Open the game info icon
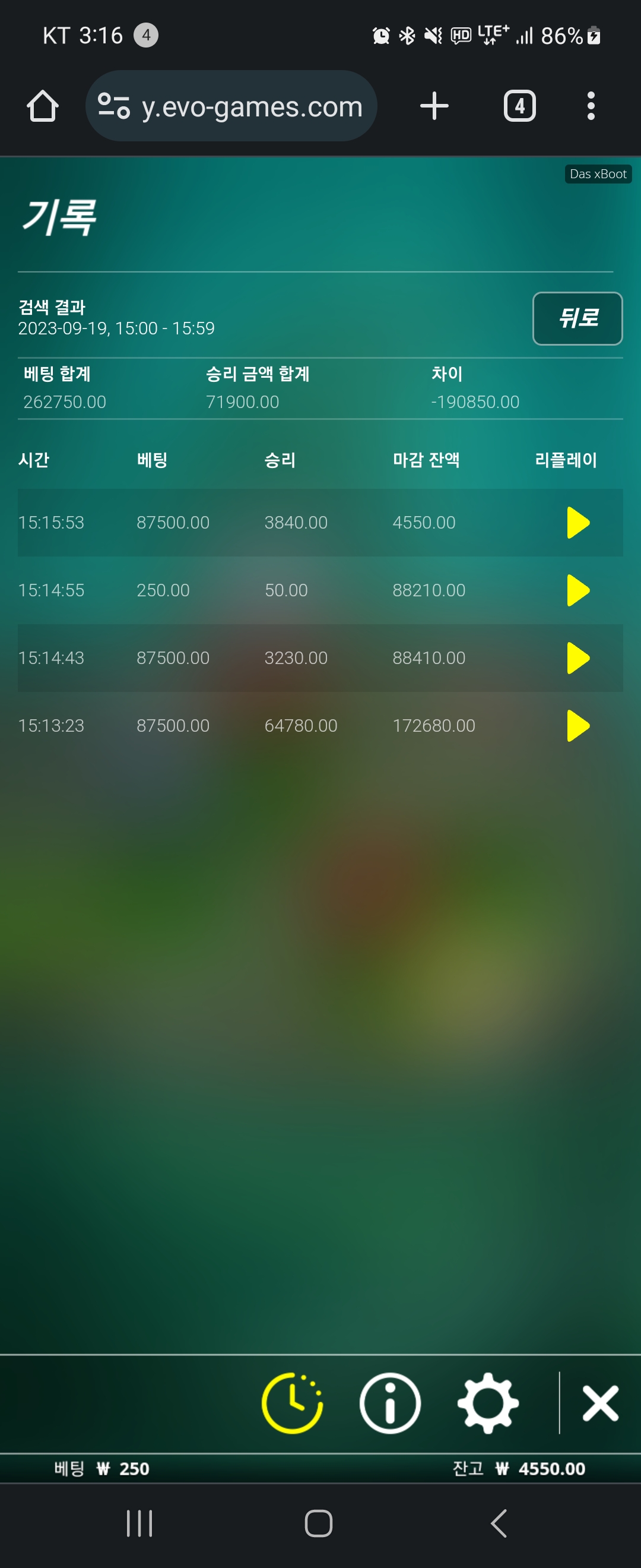 [390, 1402]
